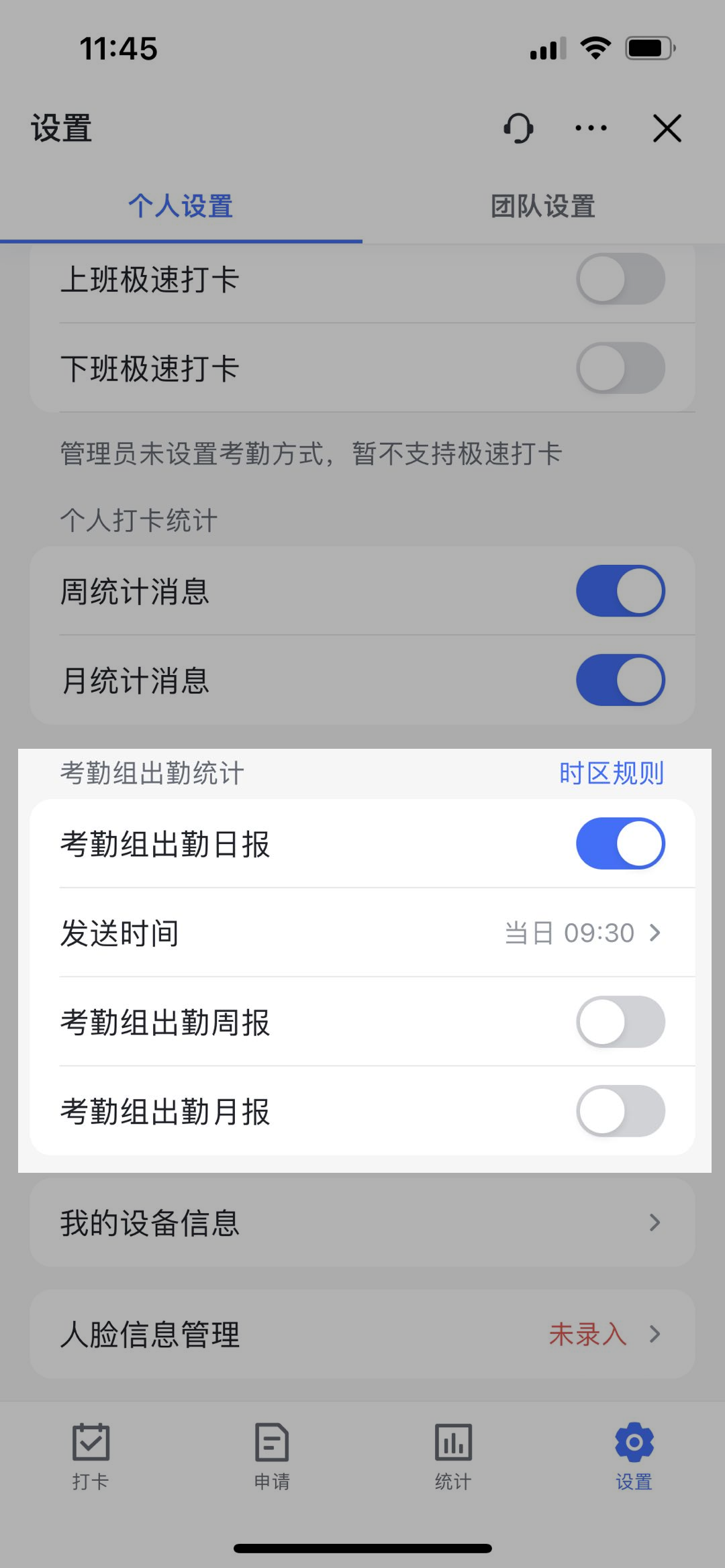This screenshot has height=1568, width=725.
Task: Close the settings page
Action: pos(667,127)
